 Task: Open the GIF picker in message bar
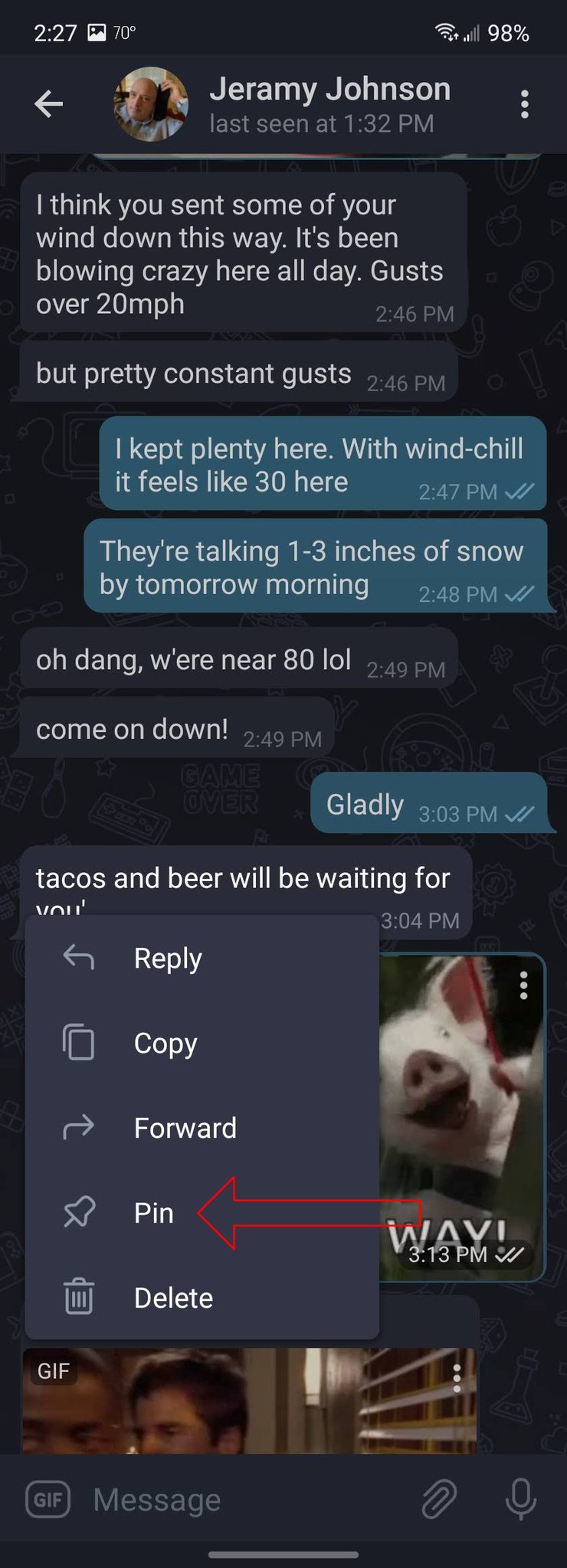click(49, 1499)
